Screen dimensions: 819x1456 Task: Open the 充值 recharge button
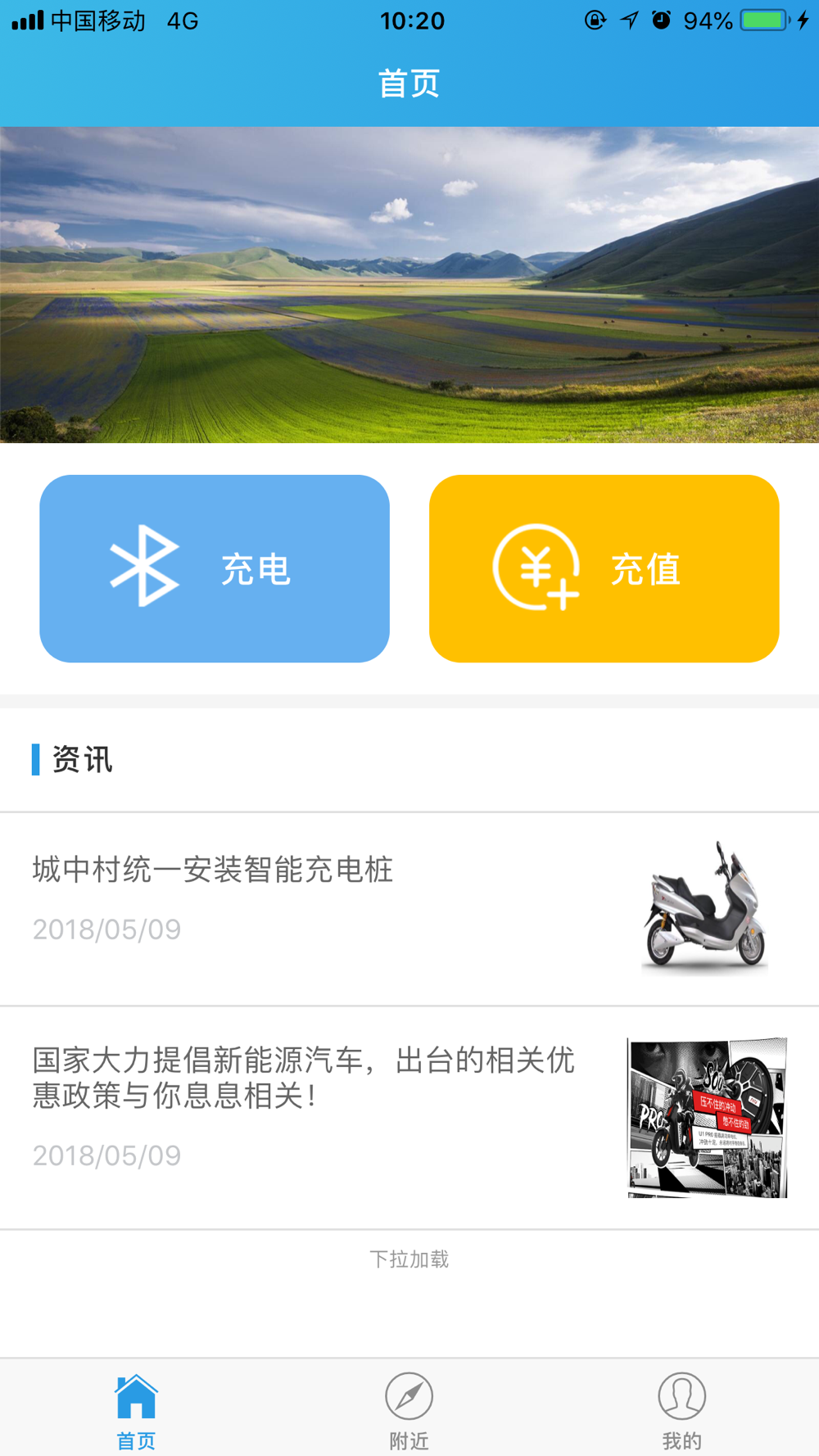point(604,568)
